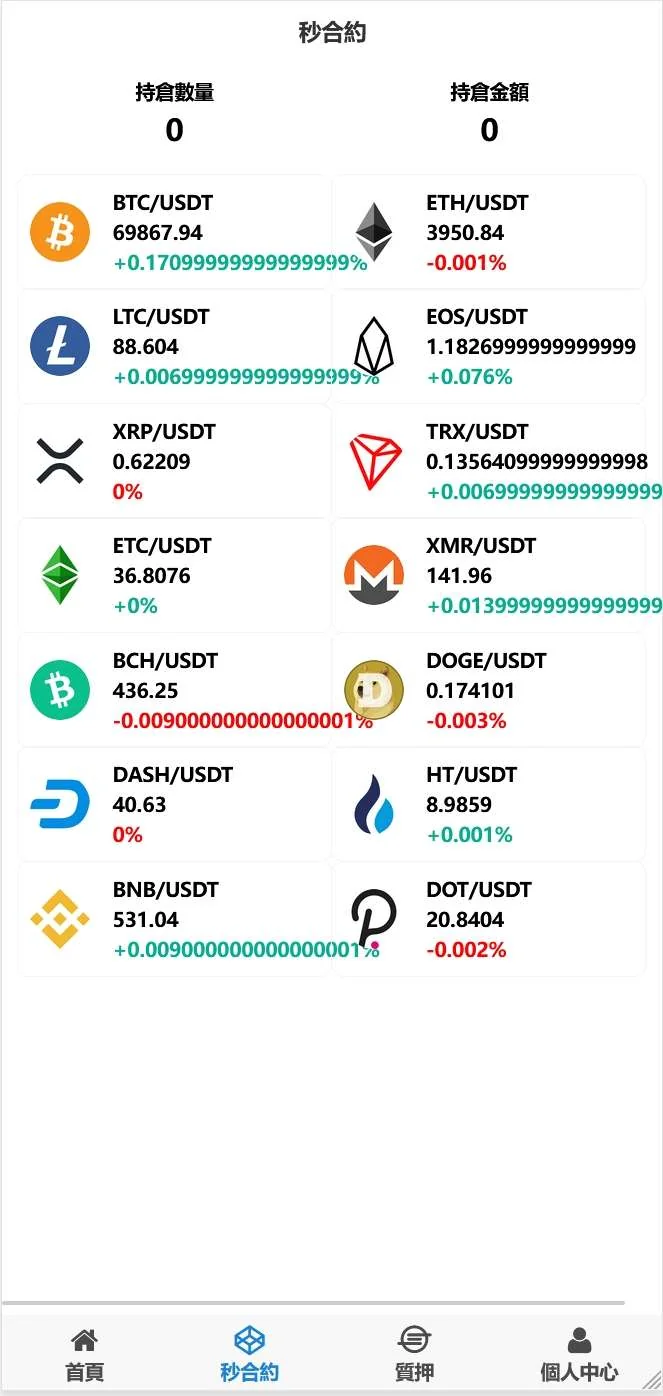Select the BNB/USDT card

tap(175, 919)
